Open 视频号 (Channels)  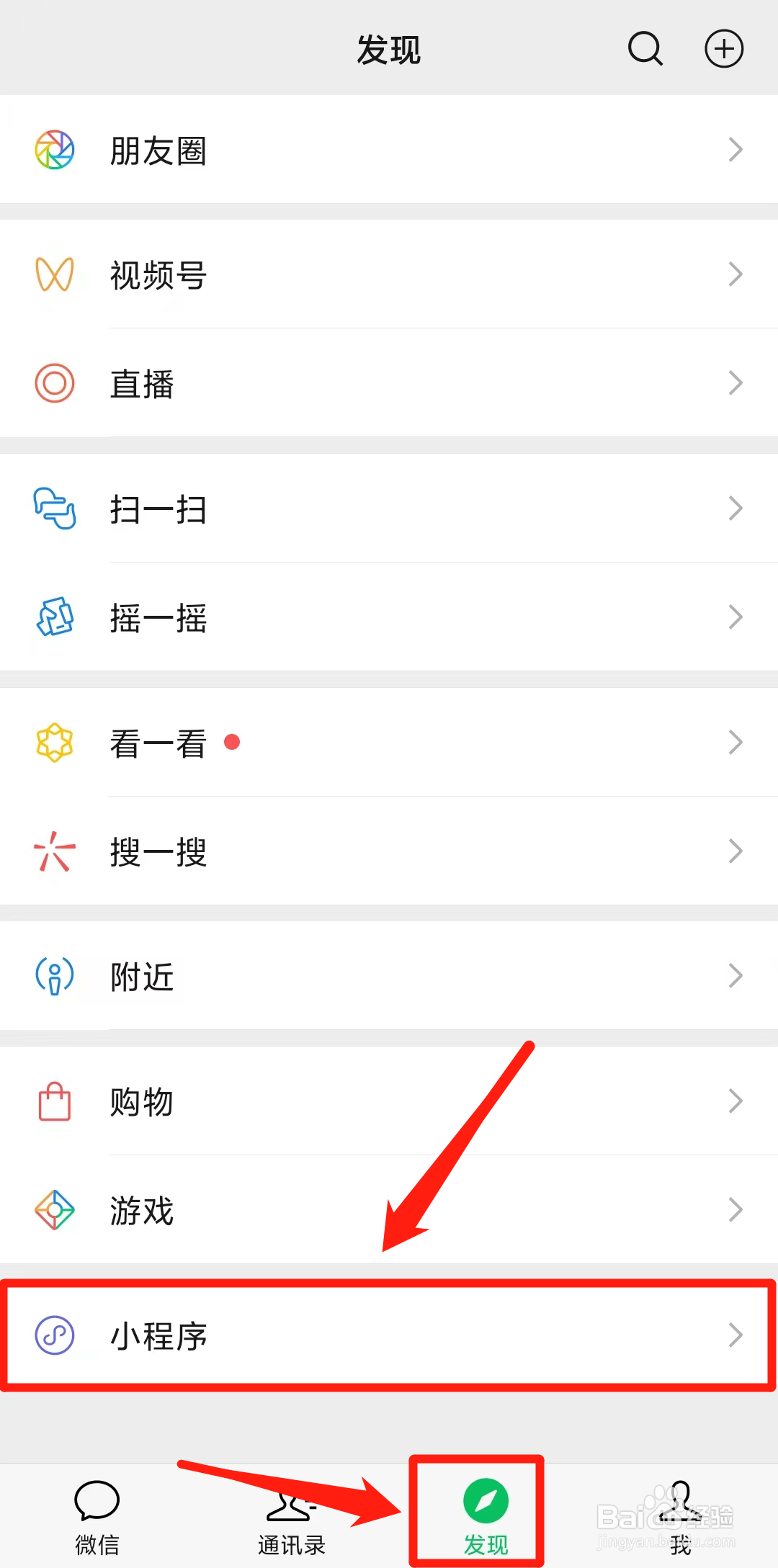tap(157, 275)
